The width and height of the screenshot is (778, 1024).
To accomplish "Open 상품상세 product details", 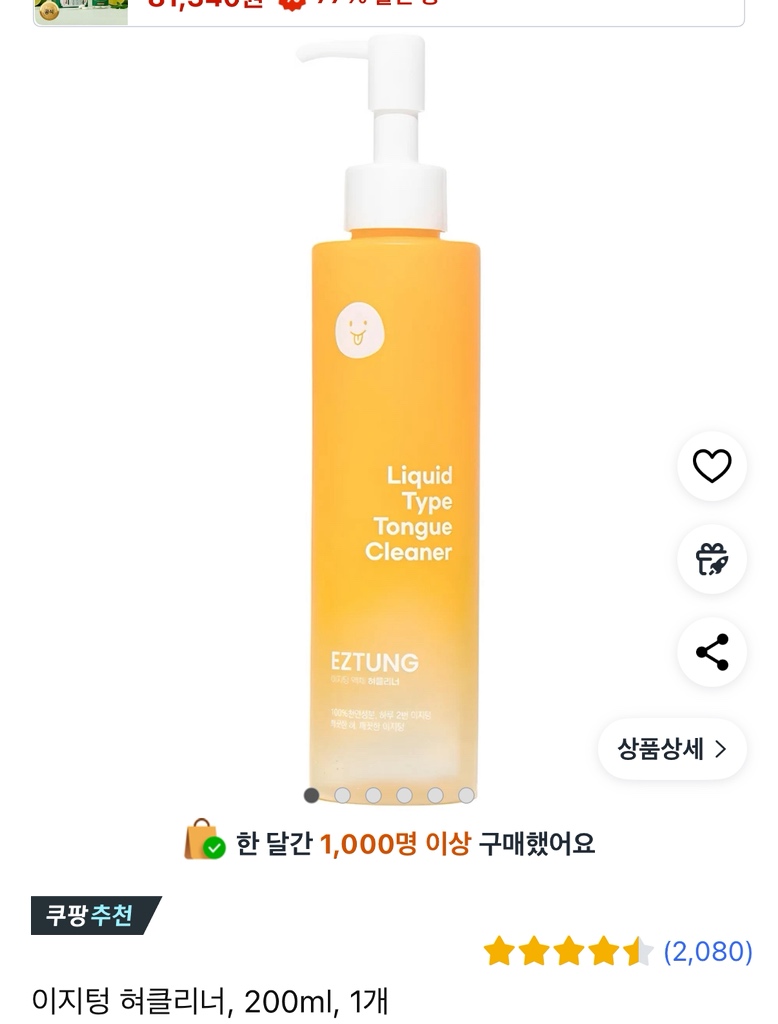I will [672, 749].
